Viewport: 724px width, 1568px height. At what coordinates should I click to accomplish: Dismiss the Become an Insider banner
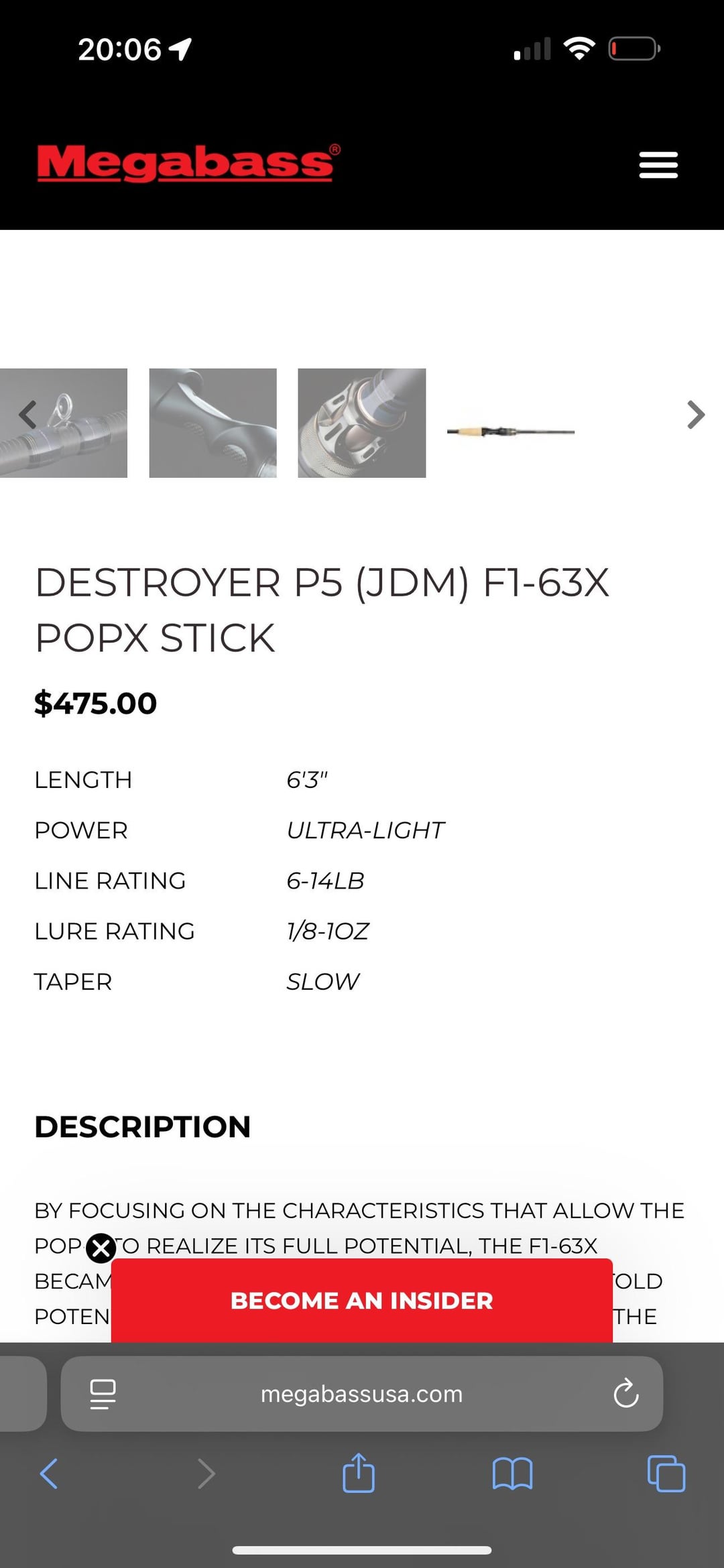101,1248
